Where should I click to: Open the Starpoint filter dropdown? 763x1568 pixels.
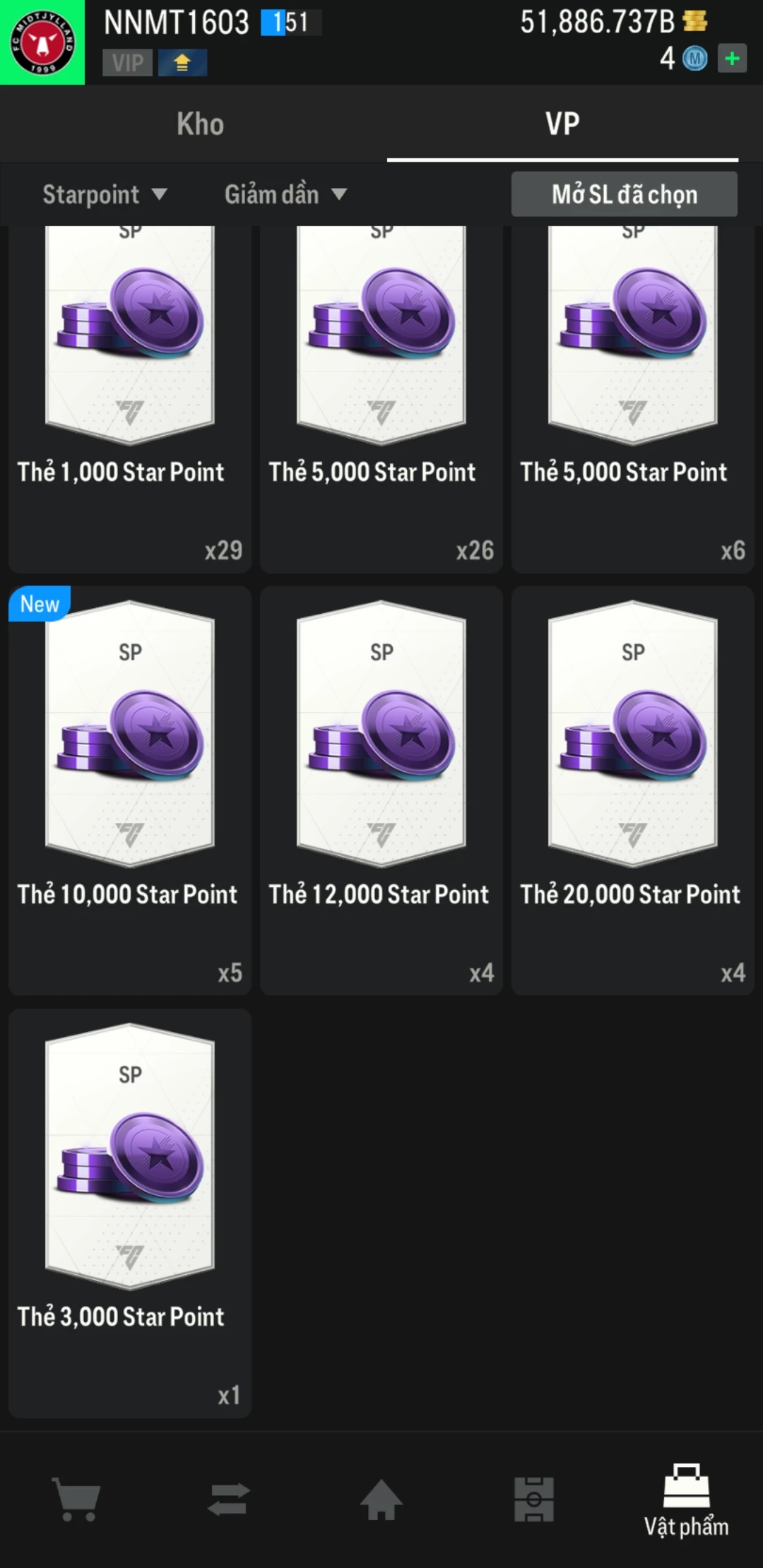[x=105, y=194]
